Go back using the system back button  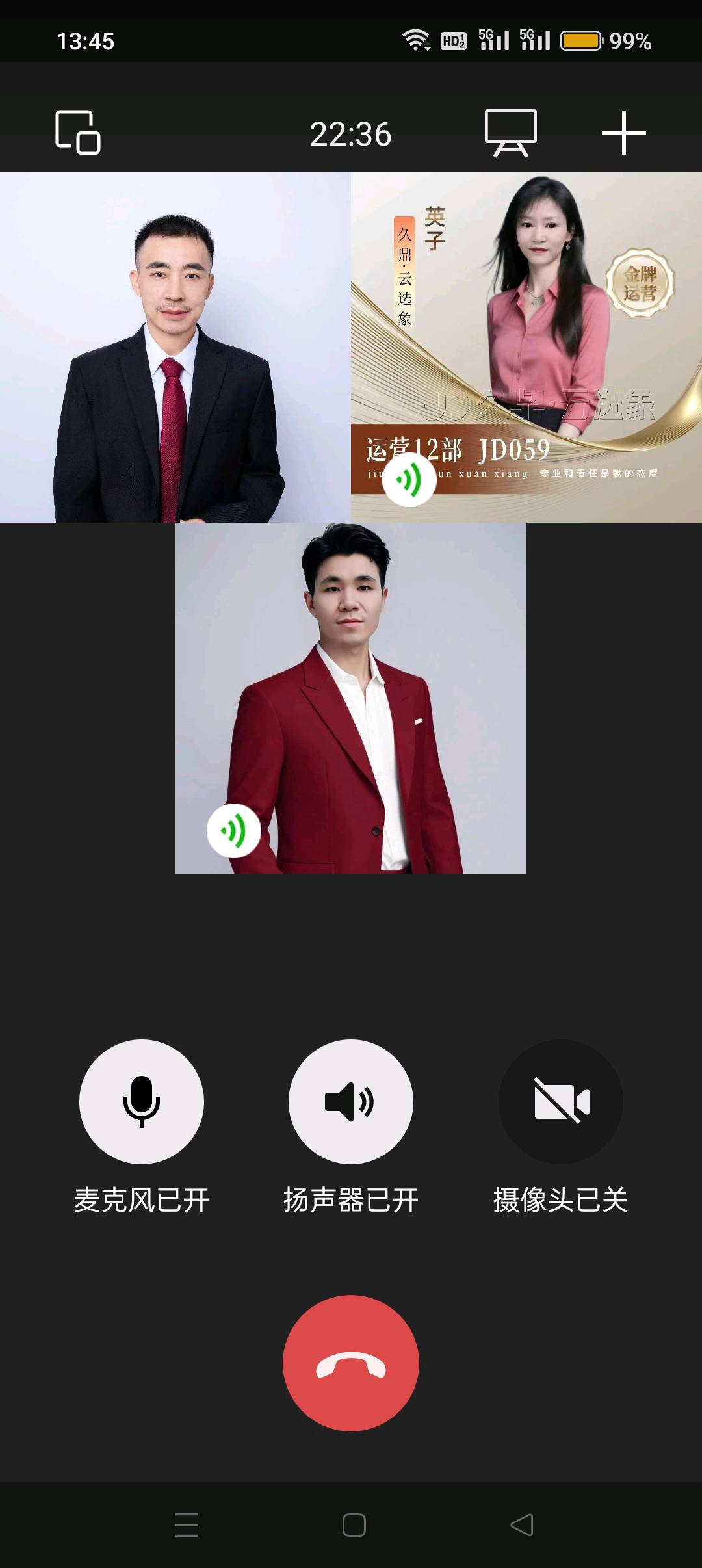[x=521, y=1524]
